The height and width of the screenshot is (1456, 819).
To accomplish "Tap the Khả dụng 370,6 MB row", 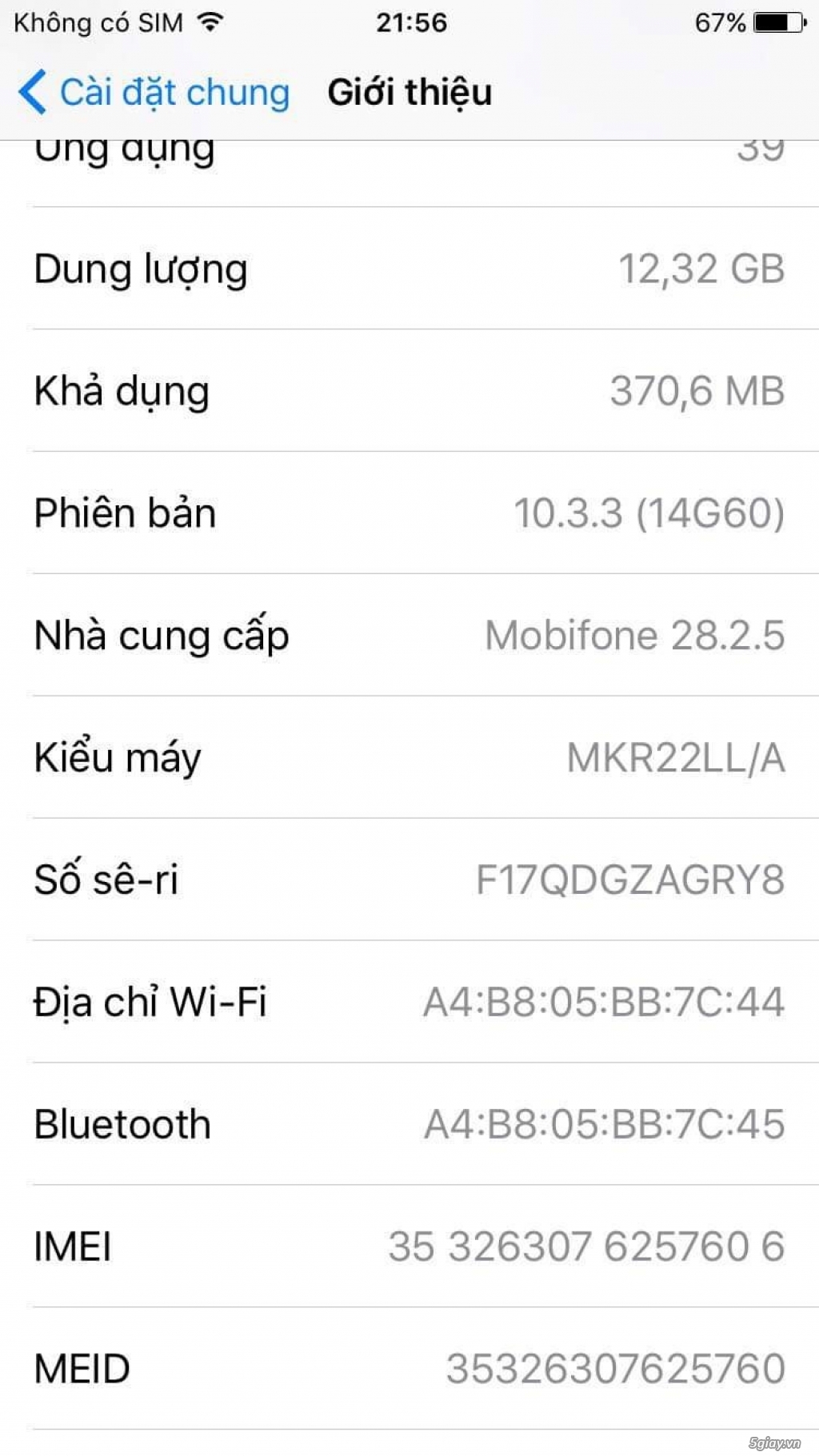I will tap(409, 391).
